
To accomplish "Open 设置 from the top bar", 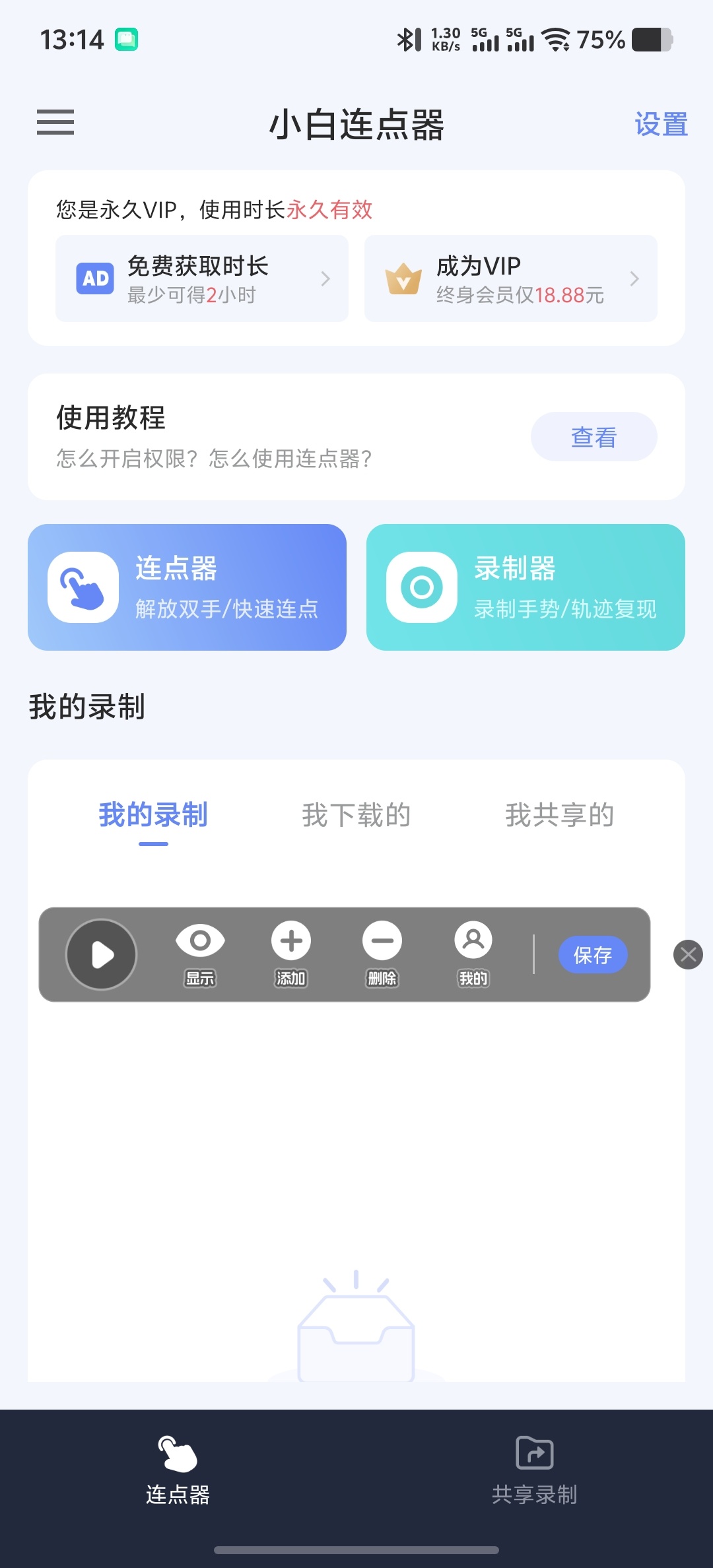I will click(662, 123).
